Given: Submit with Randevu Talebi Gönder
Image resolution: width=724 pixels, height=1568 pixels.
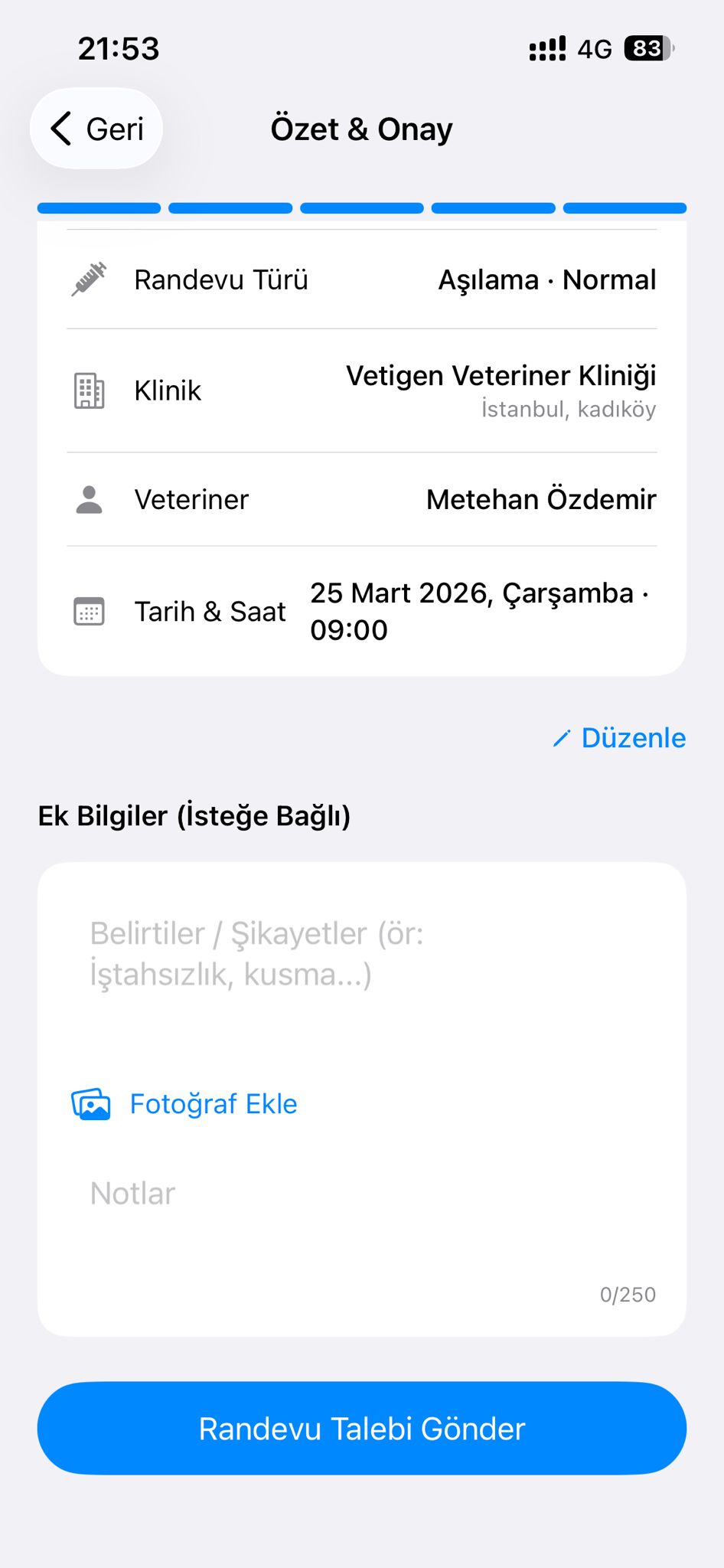Looking at the screenshot, I should point(362,1429).
